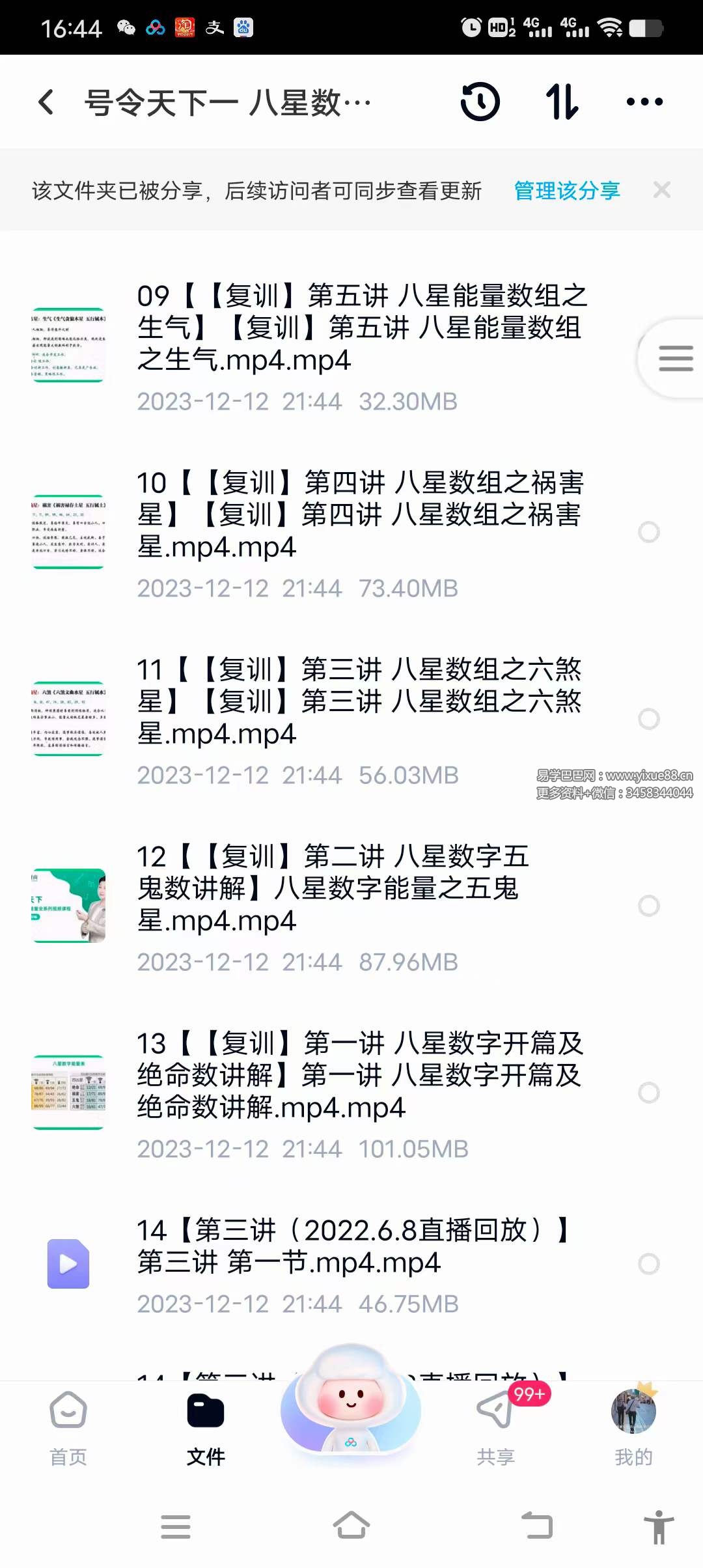Dismiss the share notice with the X
This screenshot has width=703, height=1568.
(x=662, y=189)
